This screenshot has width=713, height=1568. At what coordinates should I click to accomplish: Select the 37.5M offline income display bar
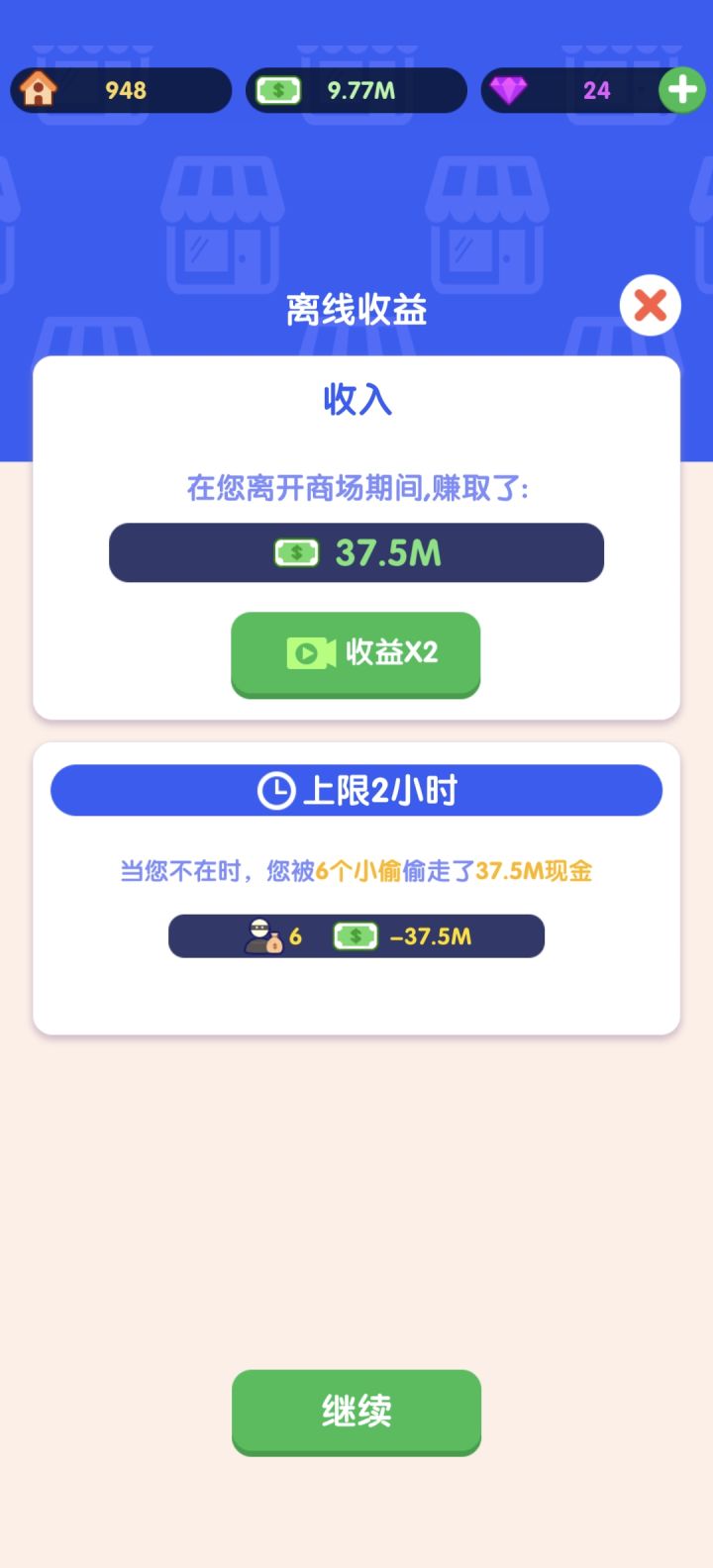click(x=356, y=551)
